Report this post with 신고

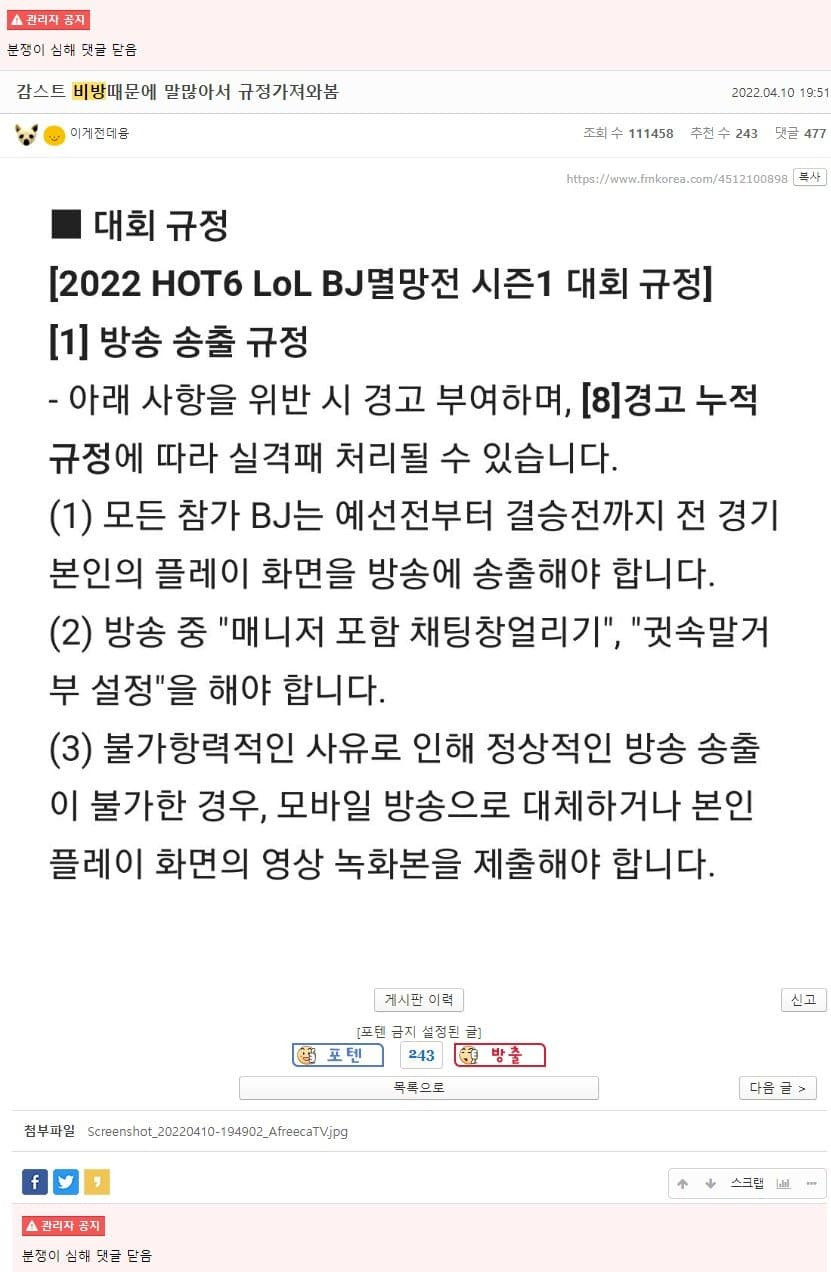803,1000
